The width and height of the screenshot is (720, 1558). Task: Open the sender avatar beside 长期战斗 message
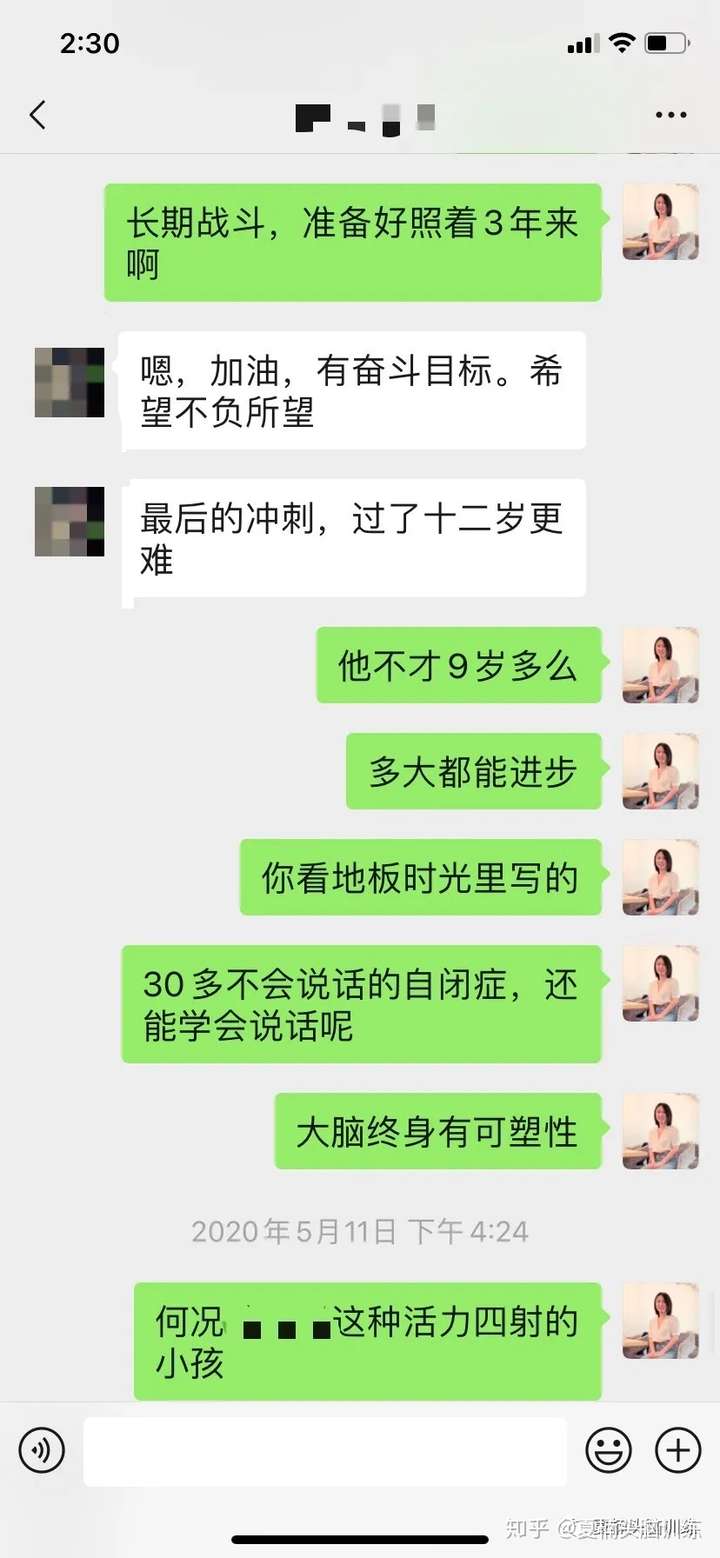point(660,222)
